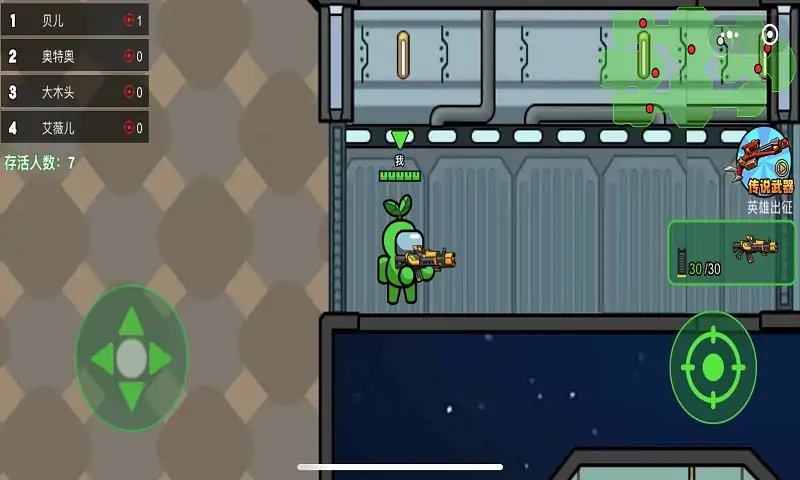Viewport: 800px width, 480px height.
Task: Close the mini game with circle icon
Action: [770, 36]
